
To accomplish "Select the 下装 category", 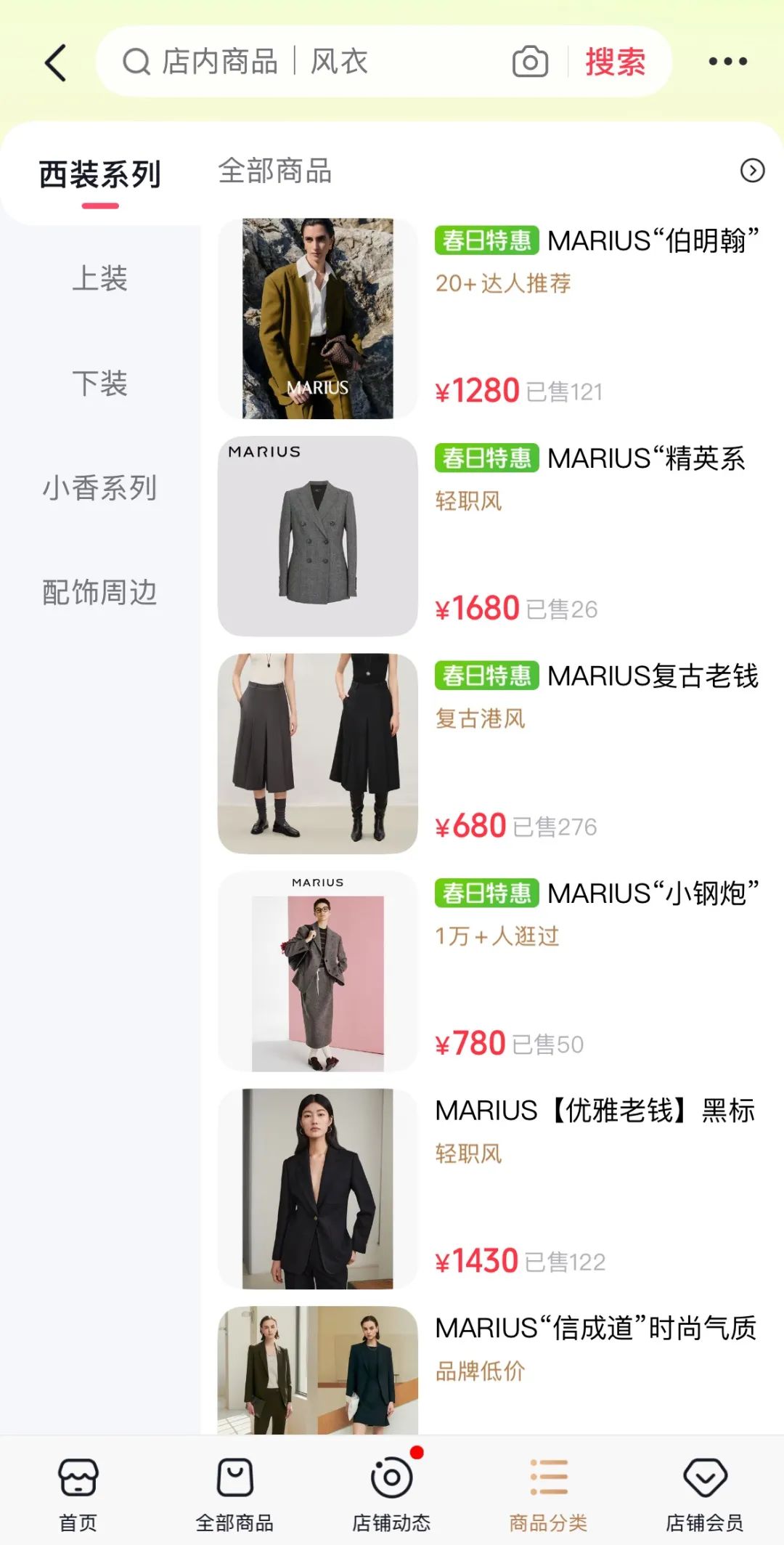I will pos(100,383).
